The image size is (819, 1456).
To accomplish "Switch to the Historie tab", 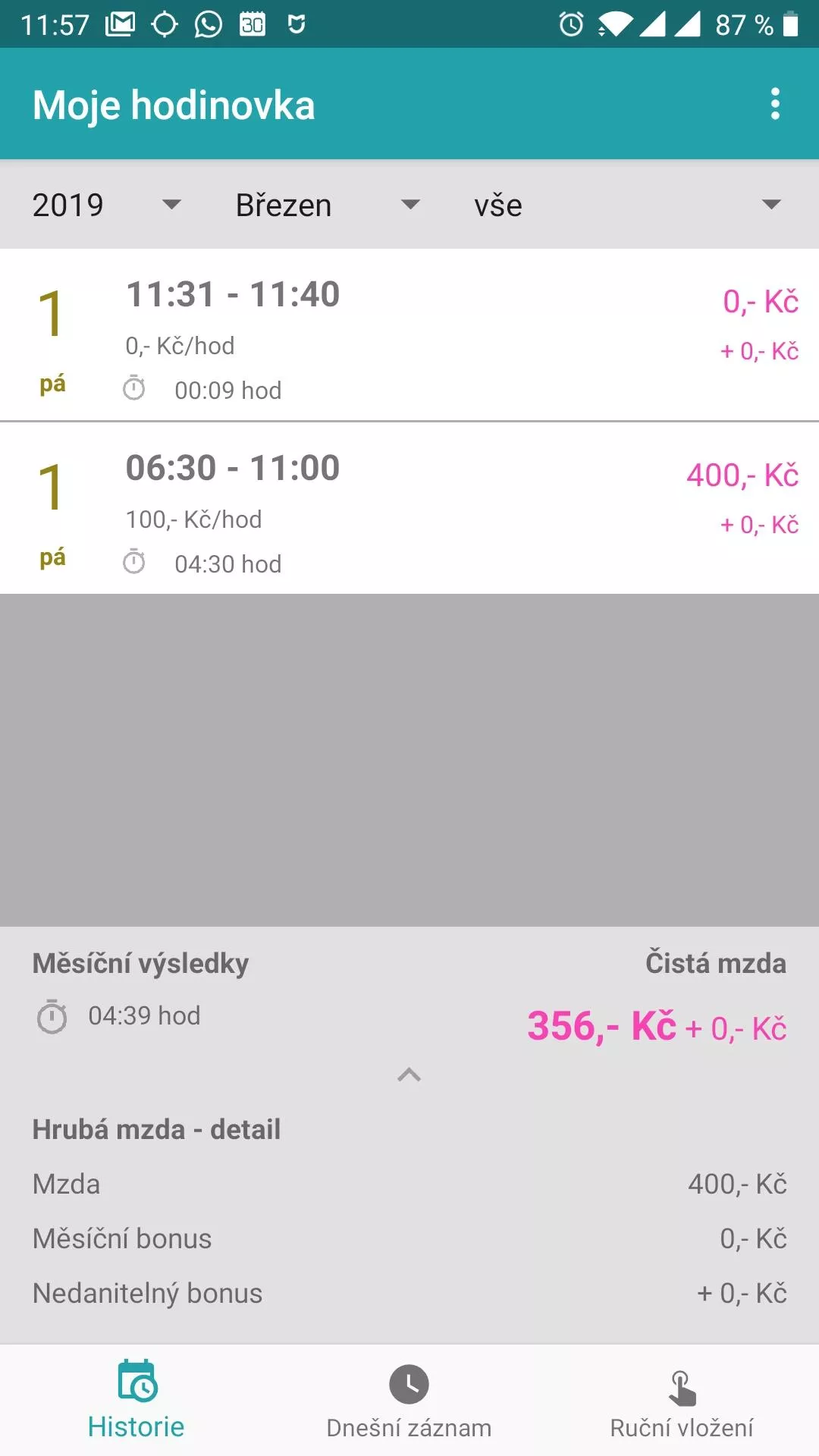I will click(x=136, y=1400).
